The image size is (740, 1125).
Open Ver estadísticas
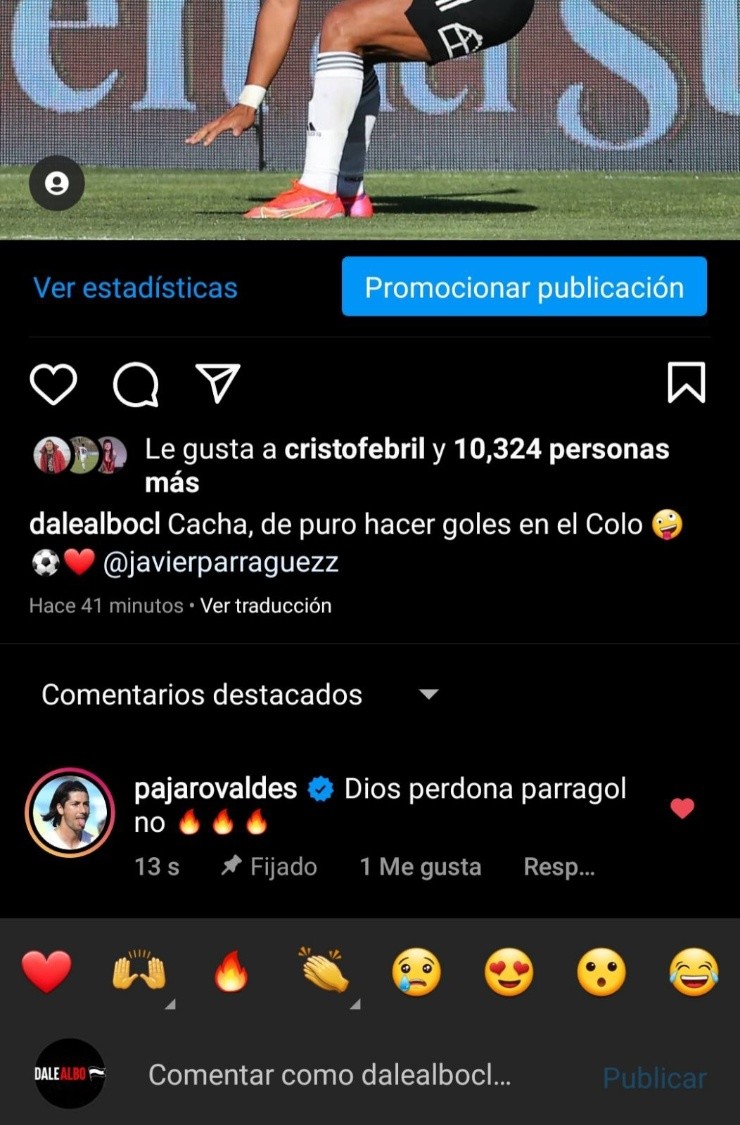tap(135, 288)
